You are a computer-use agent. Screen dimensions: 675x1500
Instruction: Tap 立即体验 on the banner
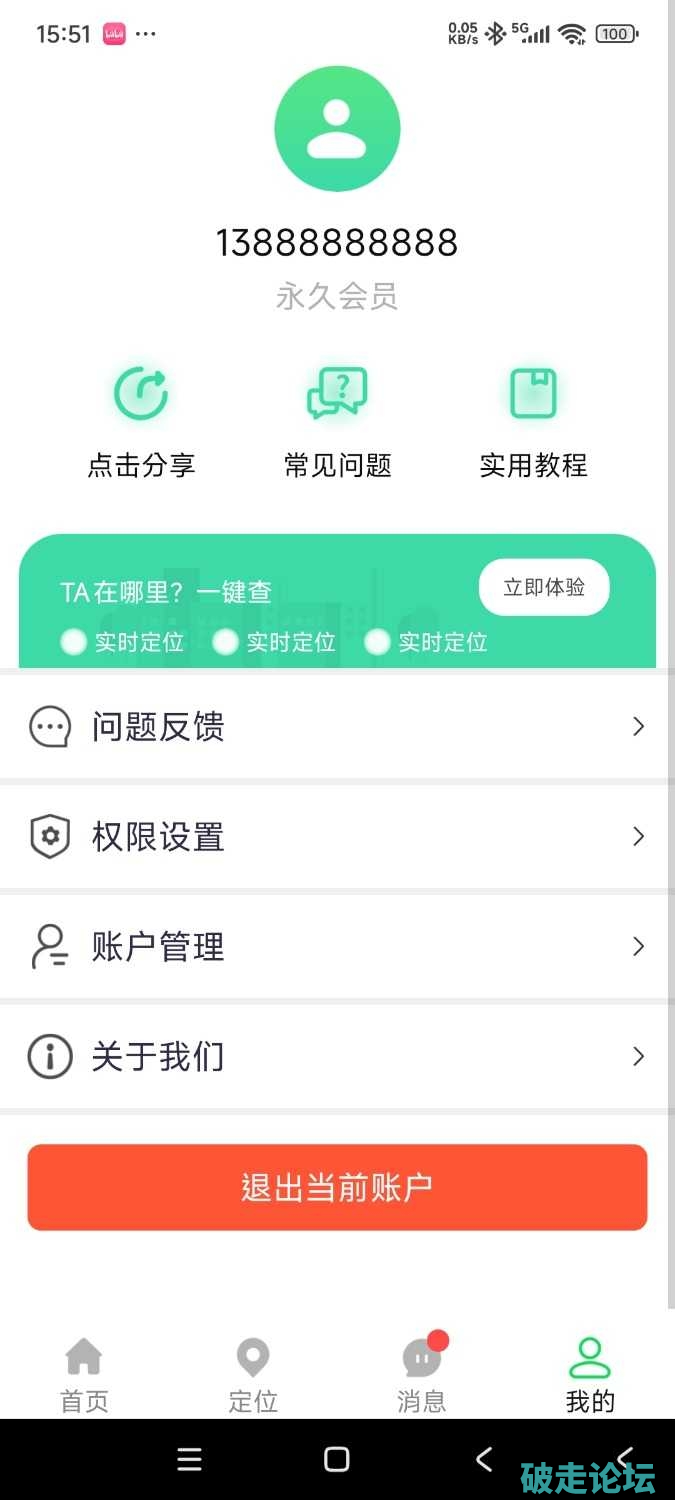[x=543, y=587]
